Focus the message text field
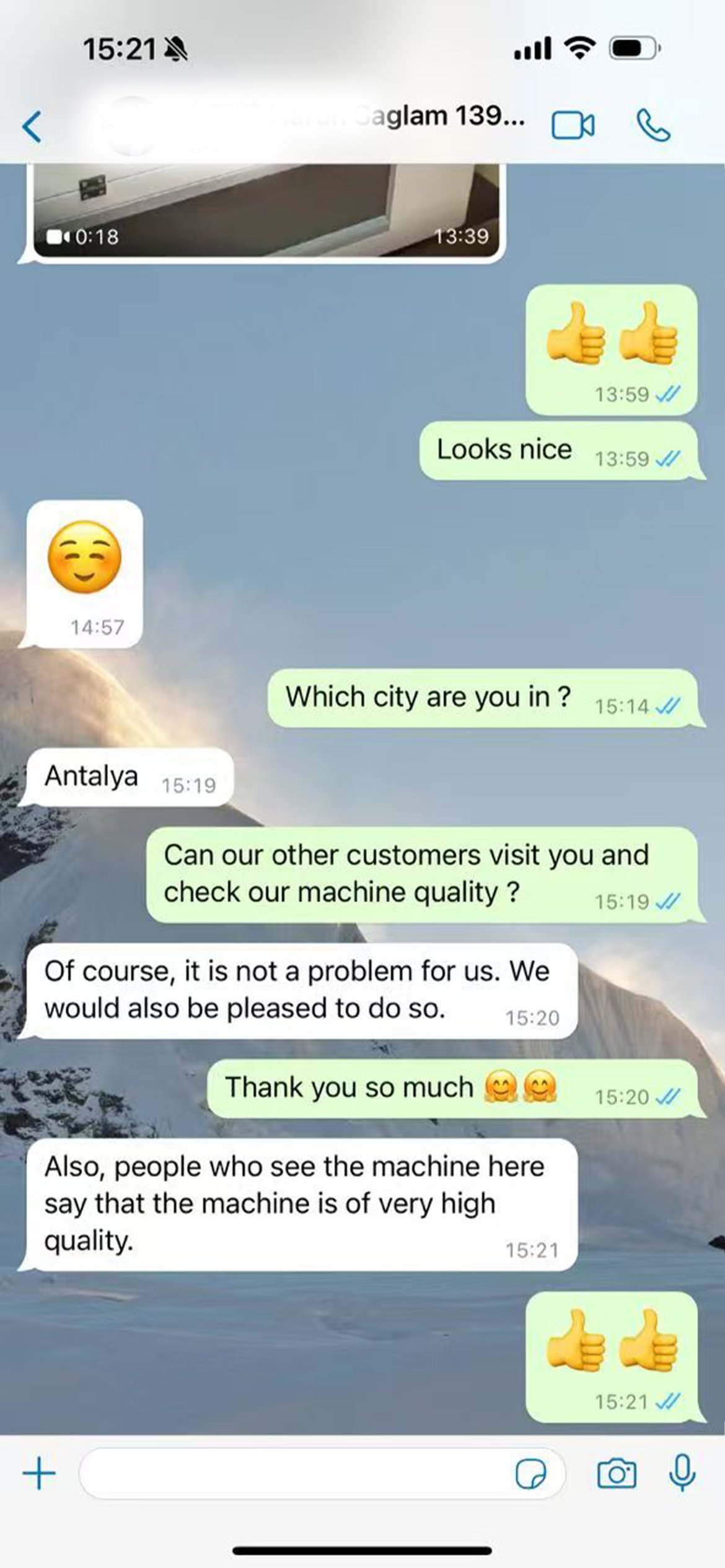This screenshot has height=1568, width=725. pos(291,1473)
